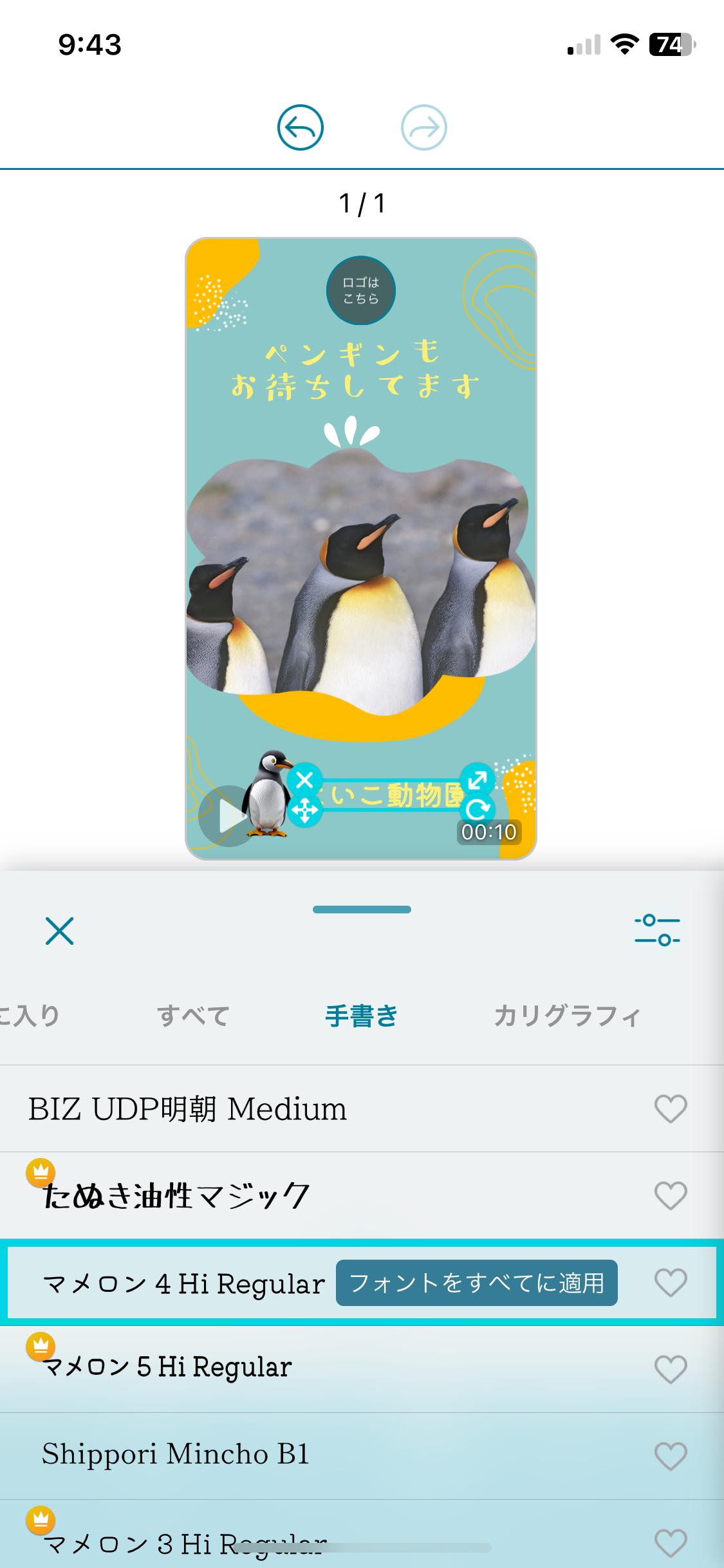Apply font to all with フォントをすべてに適用

pos(476,1283)
